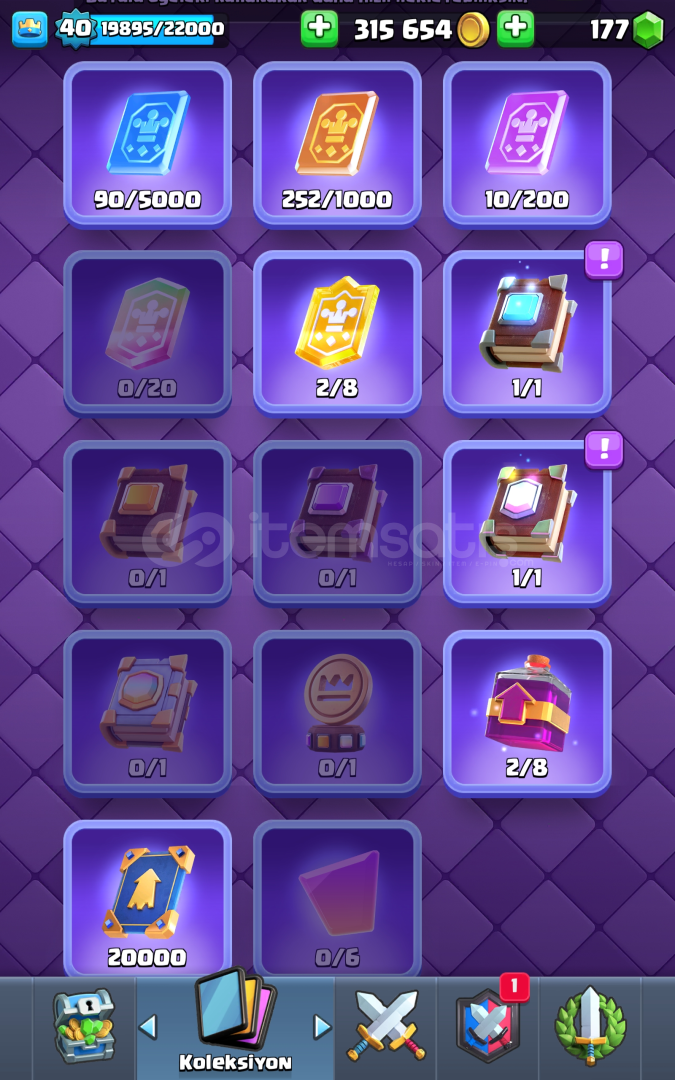Open the blue crown profile icon
The height and width of the screenshot is (1080, 675).
pos(30,30)
